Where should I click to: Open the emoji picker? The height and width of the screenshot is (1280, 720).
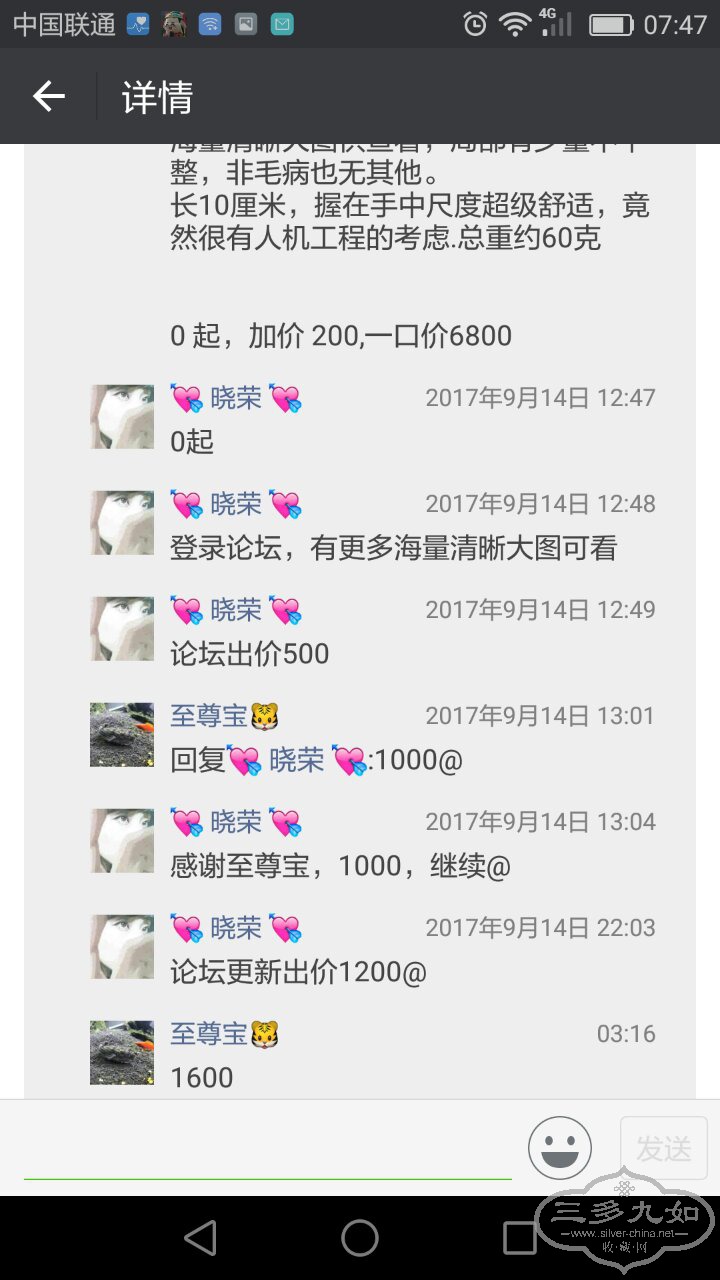[560, 1148]
